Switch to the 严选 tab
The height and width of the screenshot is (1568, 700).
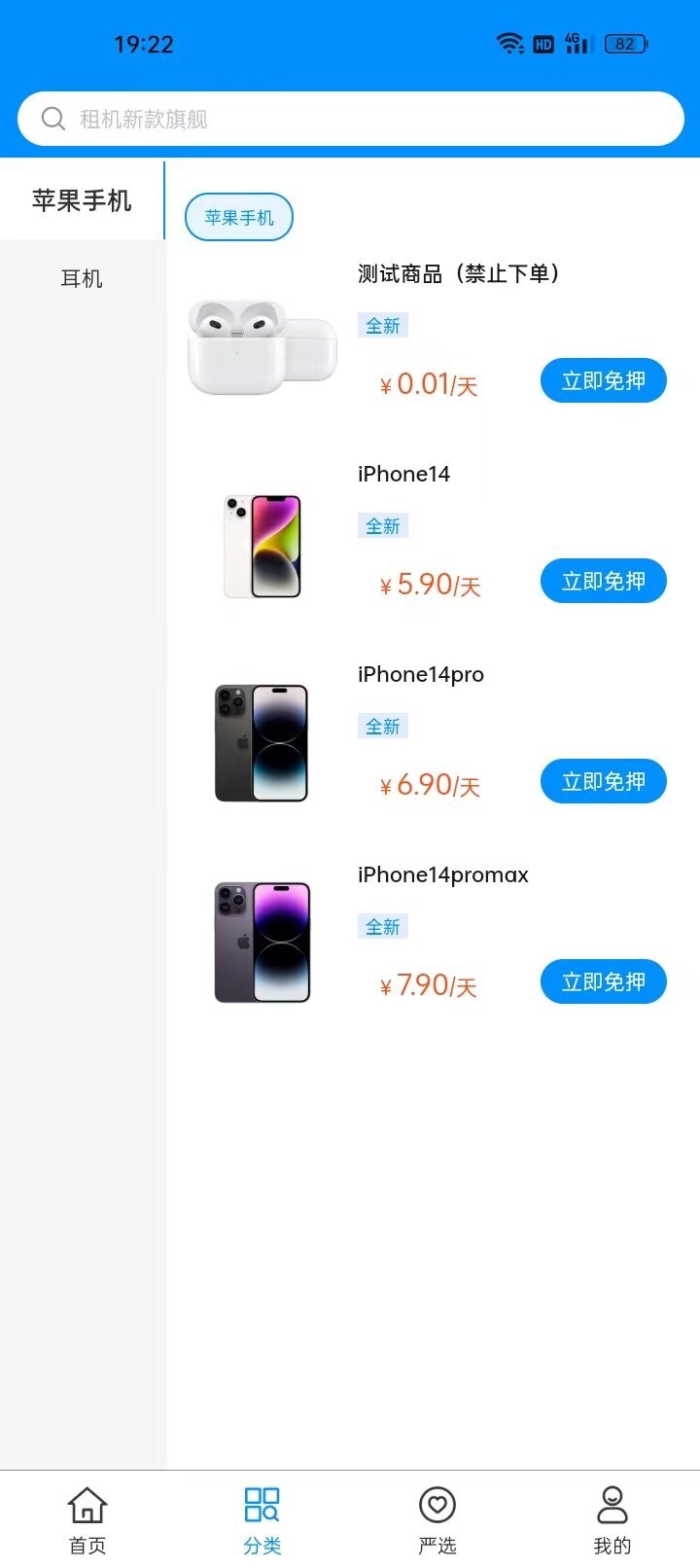coord(437,1519)
